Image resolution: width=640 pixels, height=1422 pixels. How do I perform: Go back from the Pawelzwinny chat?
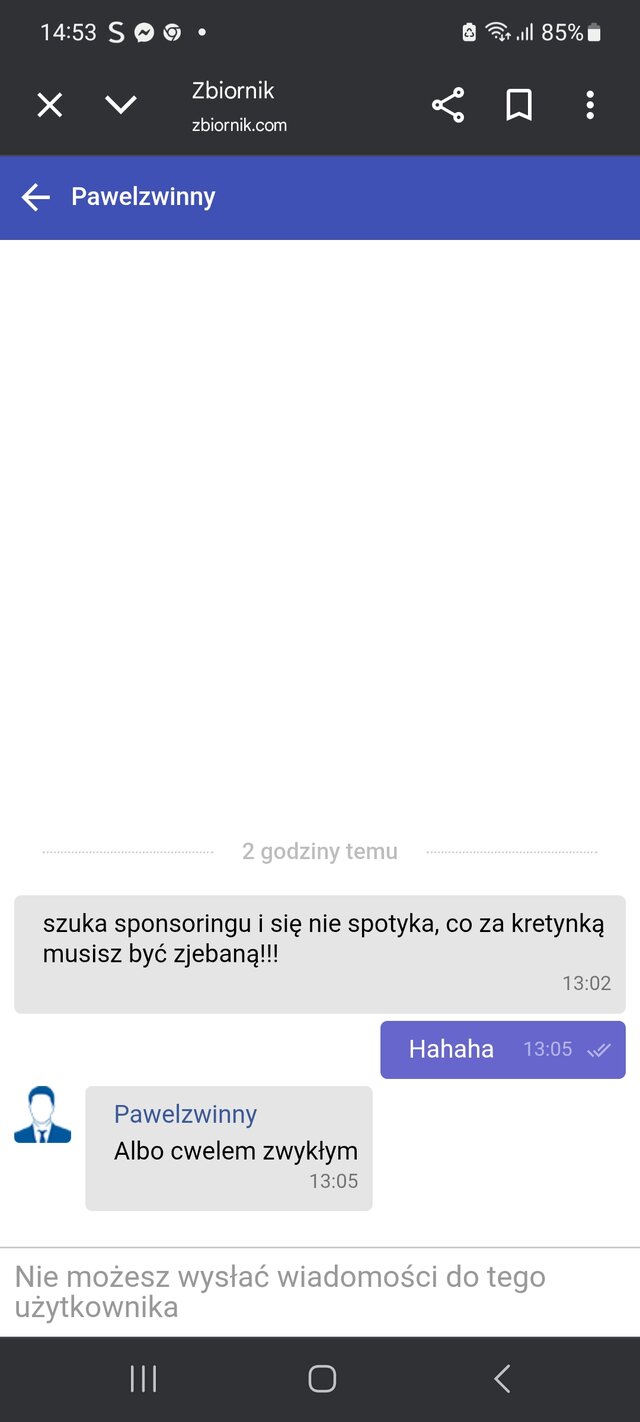[36, 197]
